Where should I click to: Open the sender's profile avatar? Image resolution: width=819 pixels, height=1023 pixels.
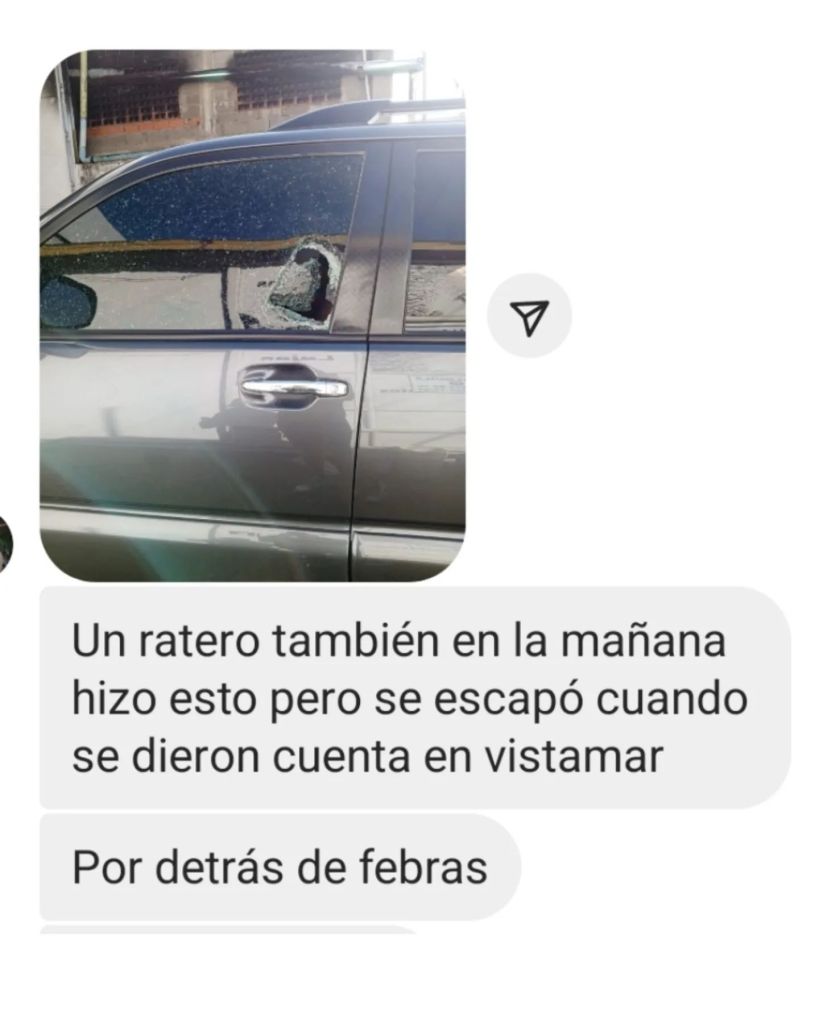(5, 543)
